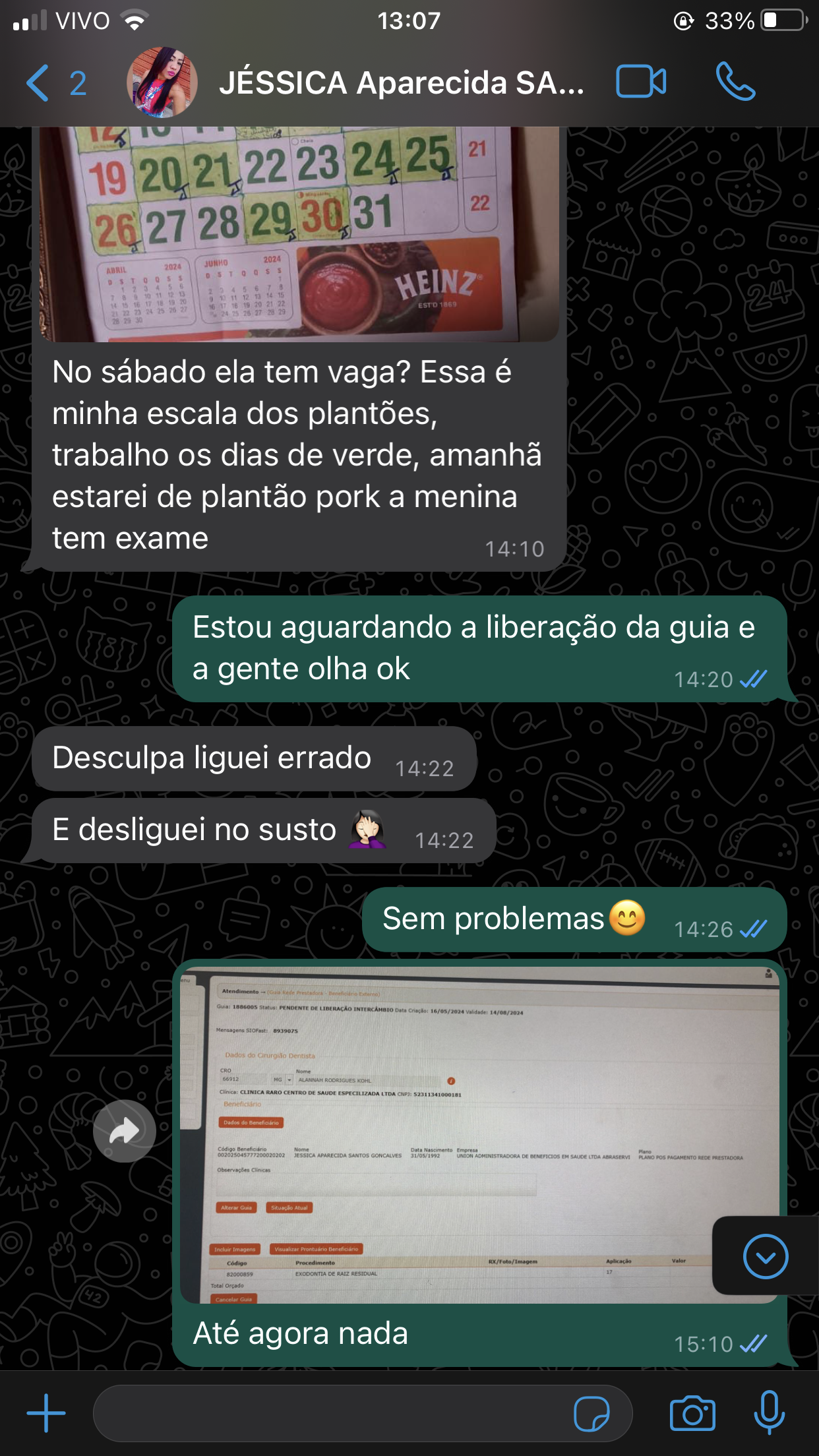The image size is (819, 1456).
Task: Start a video call with JÉSSICA
Action: click(640, 82)
